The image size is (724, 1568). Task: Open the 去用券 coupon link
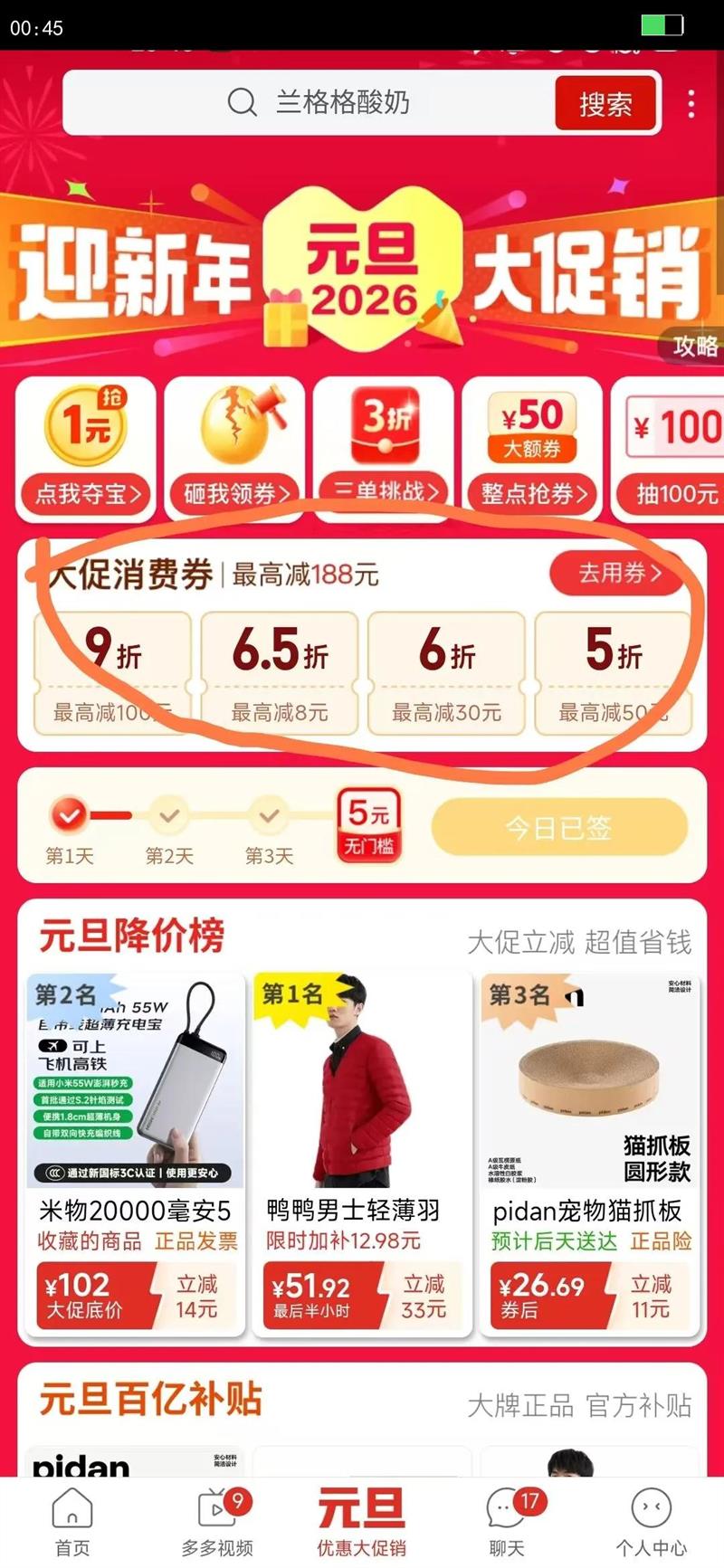click(x=618, y=574)
